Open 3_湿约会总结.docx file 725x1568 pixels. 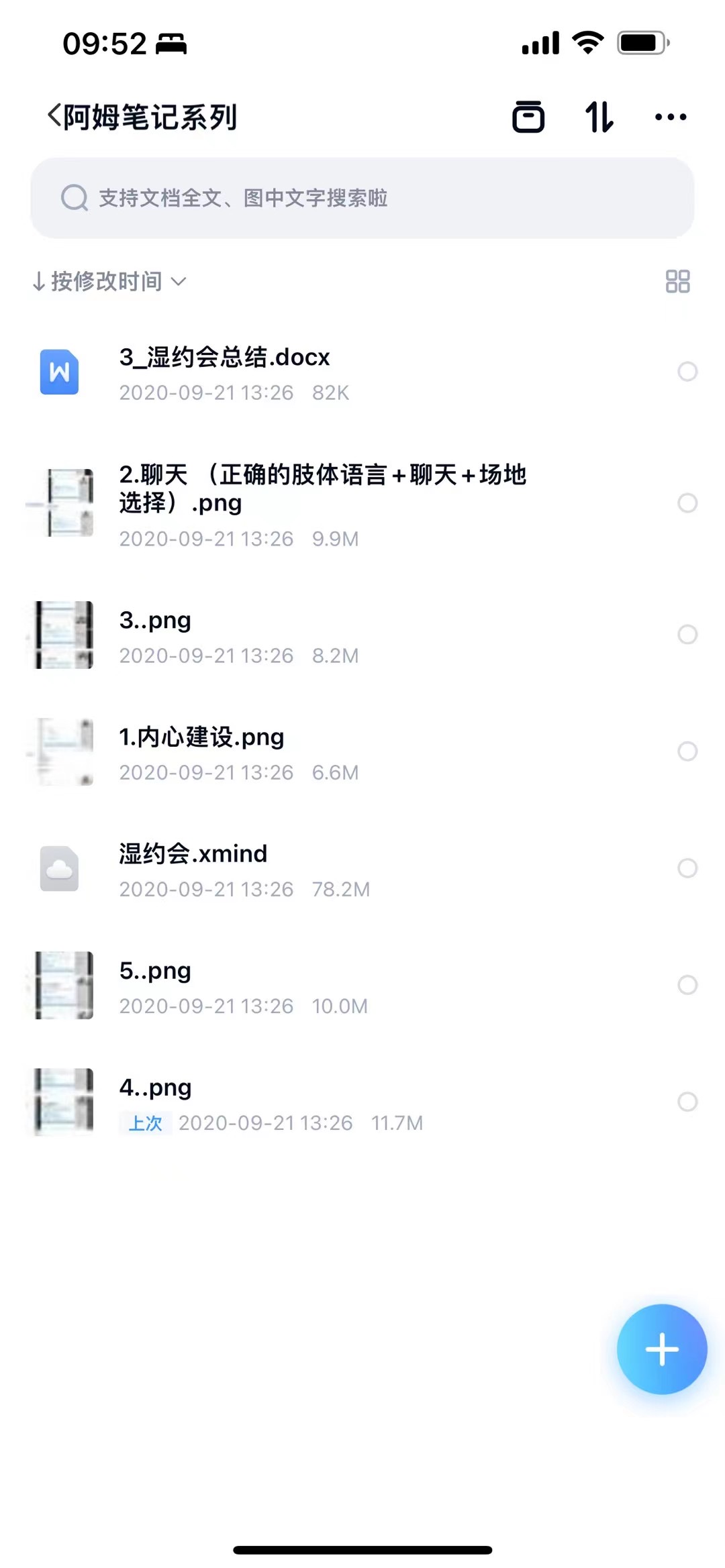pos(224,358)
